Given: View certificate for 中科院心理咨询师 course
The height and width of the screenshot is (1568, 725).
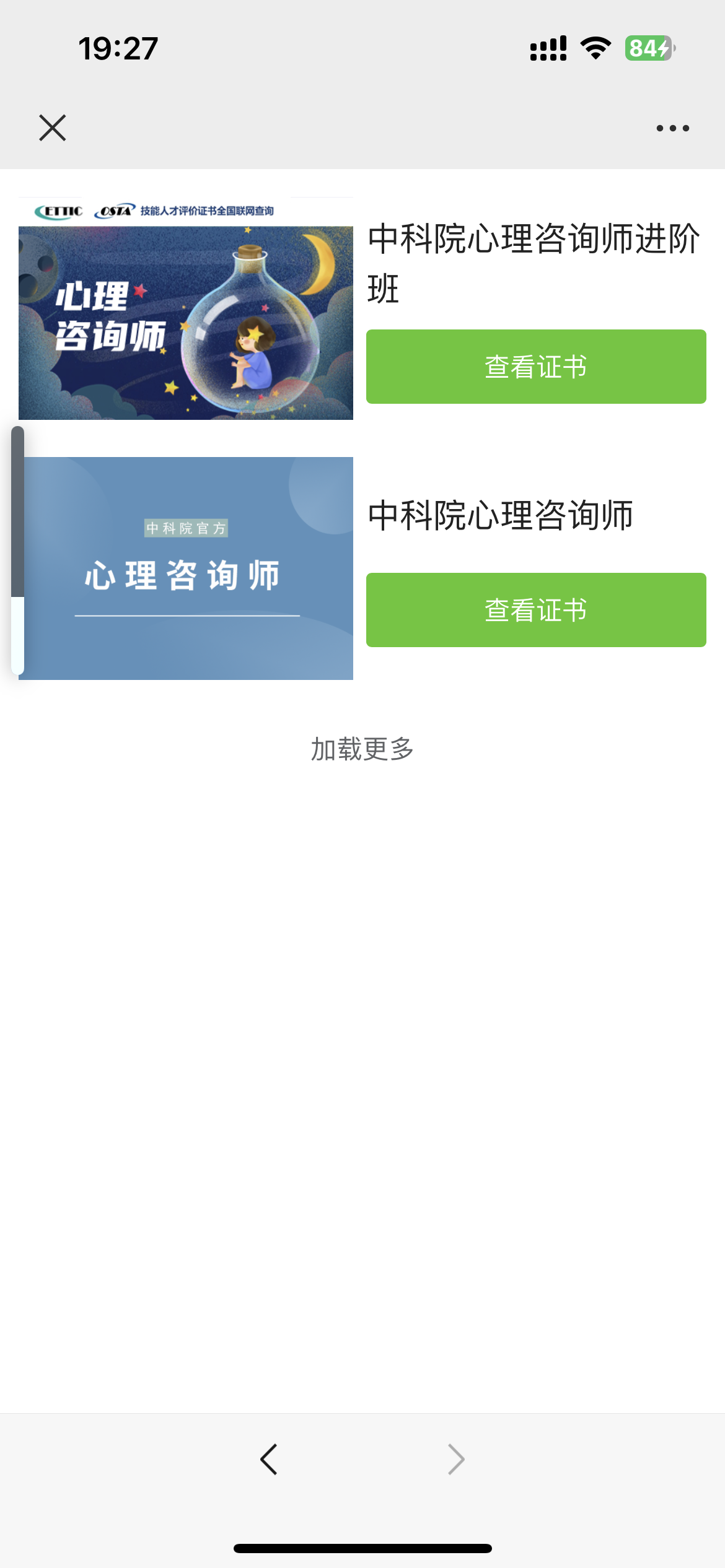Looking at the screenshot, I should pyautogui.click(x=536, y=610).
